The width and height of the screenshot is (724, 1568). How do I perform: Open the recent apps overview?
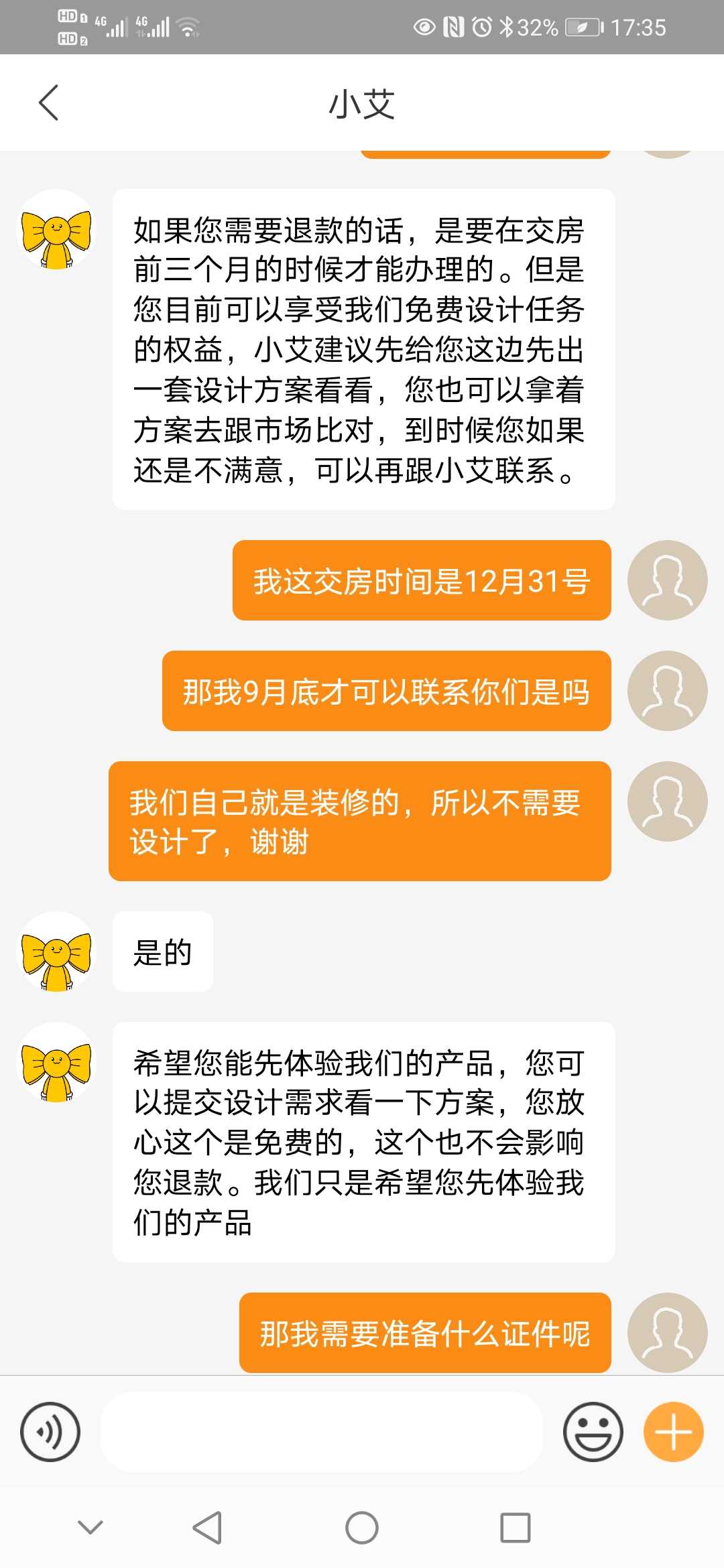[516, 1528]
